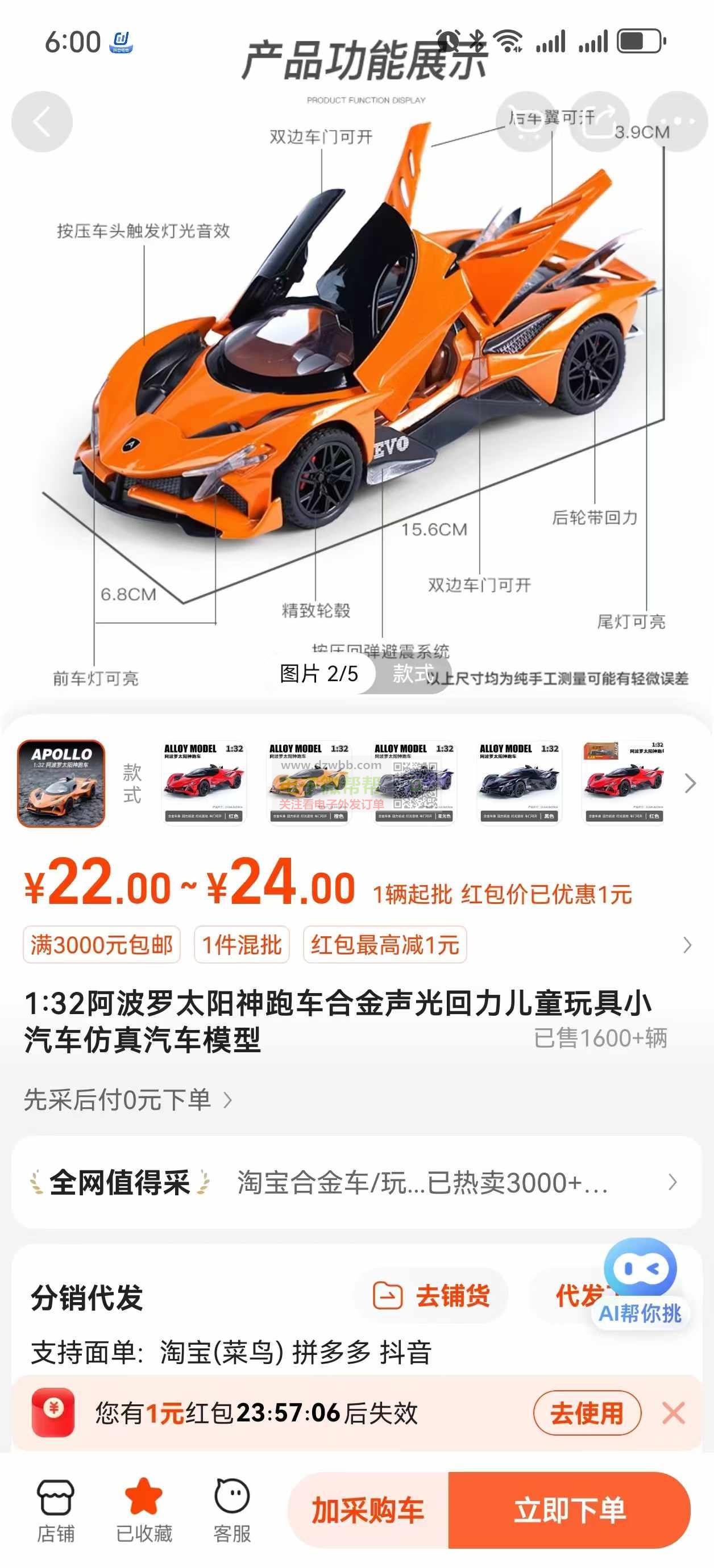This screenshot has height=1568, width=714.
Task: Expand the style list with the arrow
Action: point(690,783)
